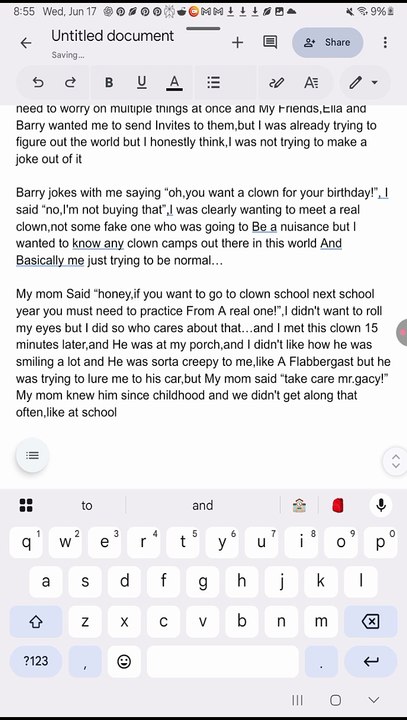Toggle bold formatting
This screenshot has height=720, width=407.
[x=109, y=82]
